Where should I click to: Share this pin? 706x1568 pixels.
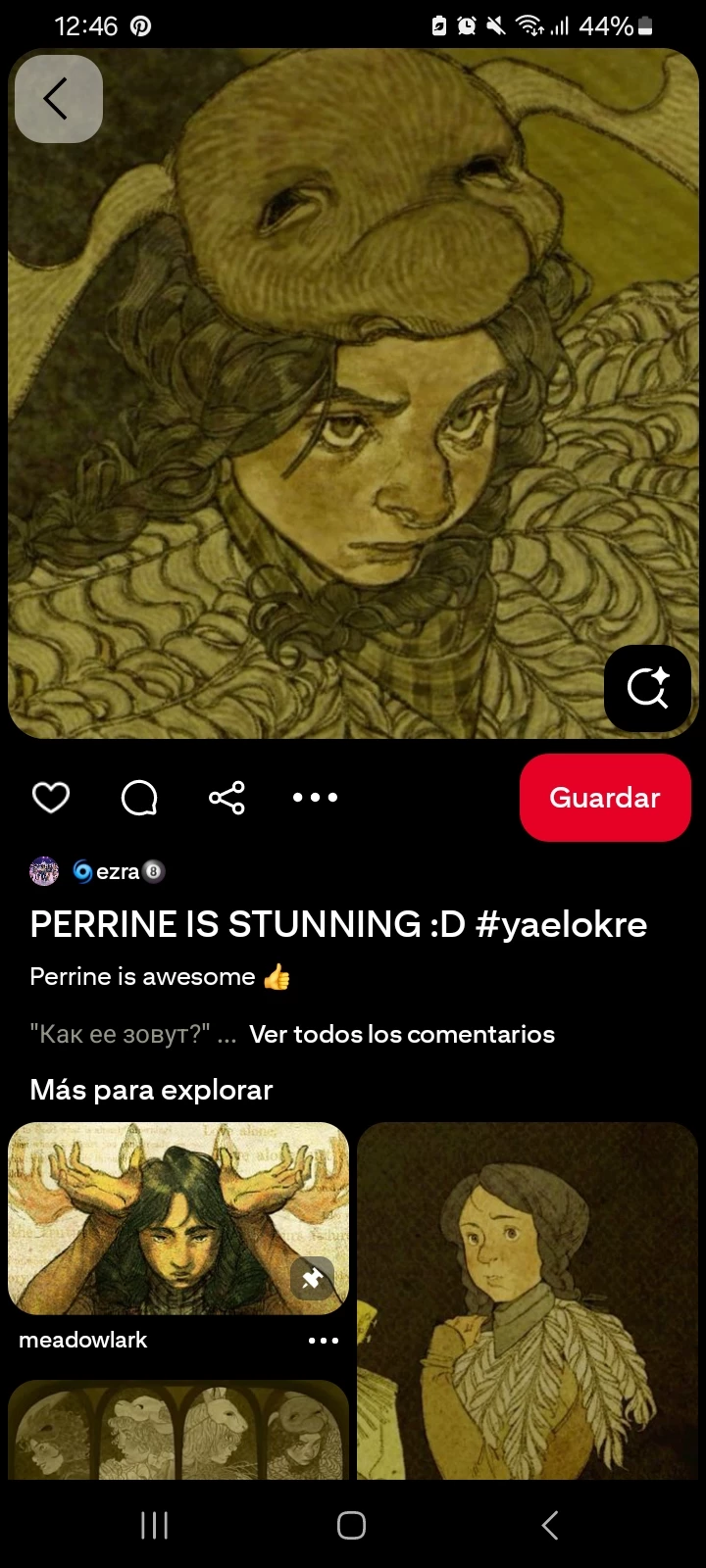pos(227,798)
